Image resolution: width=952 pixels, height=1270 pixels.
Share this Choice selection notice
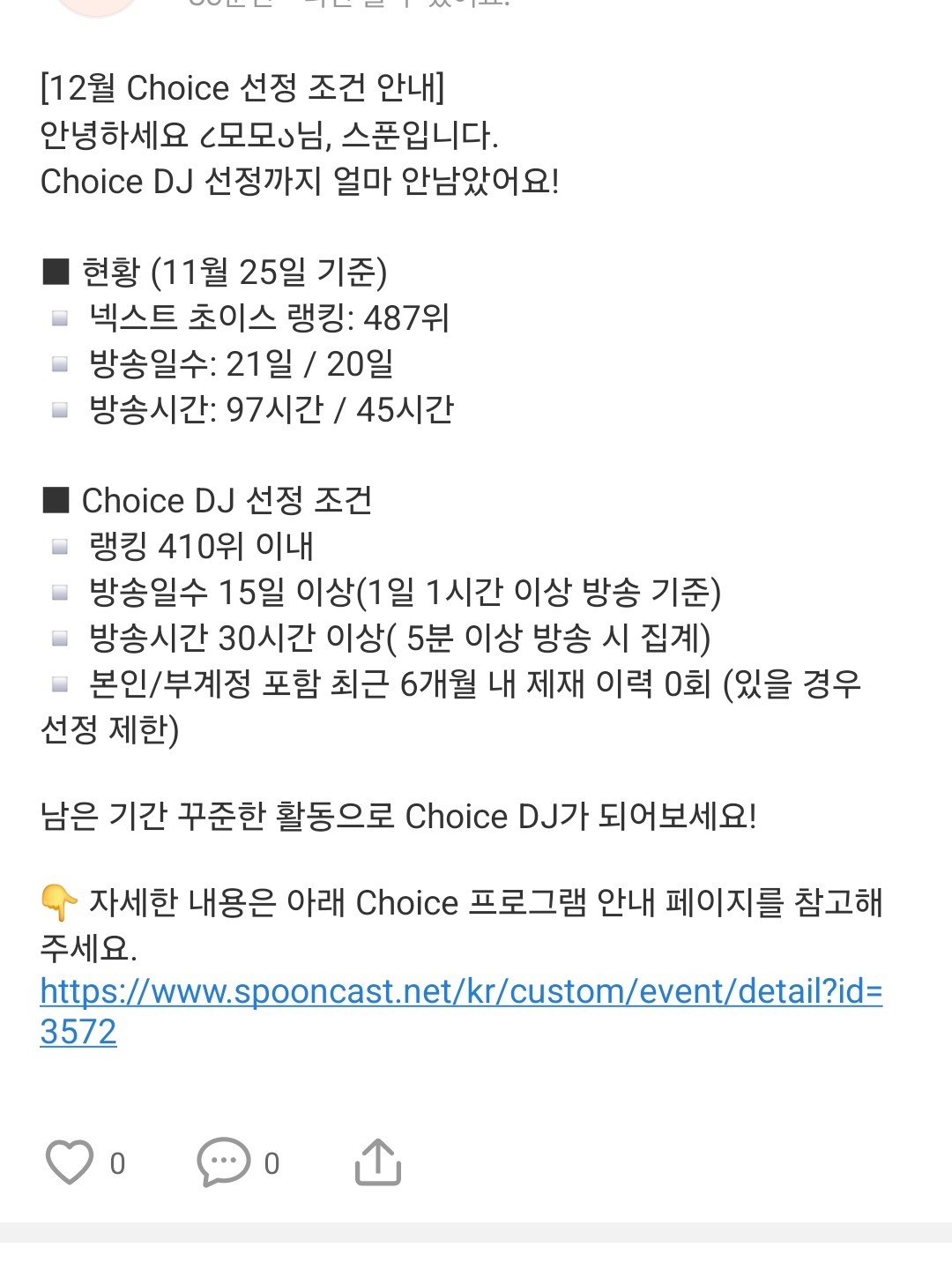[377, 1162]
